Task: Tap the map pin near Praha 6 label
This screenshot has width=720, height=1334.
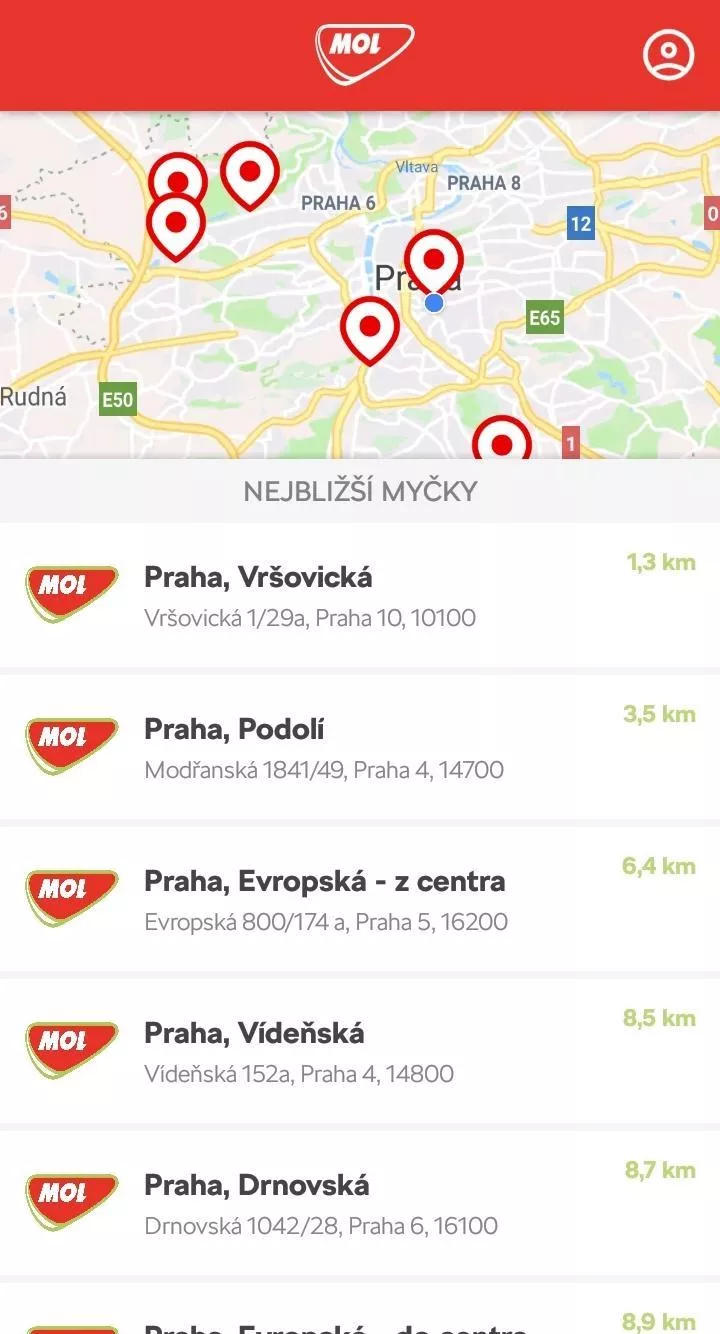Action: click(249, 175)
